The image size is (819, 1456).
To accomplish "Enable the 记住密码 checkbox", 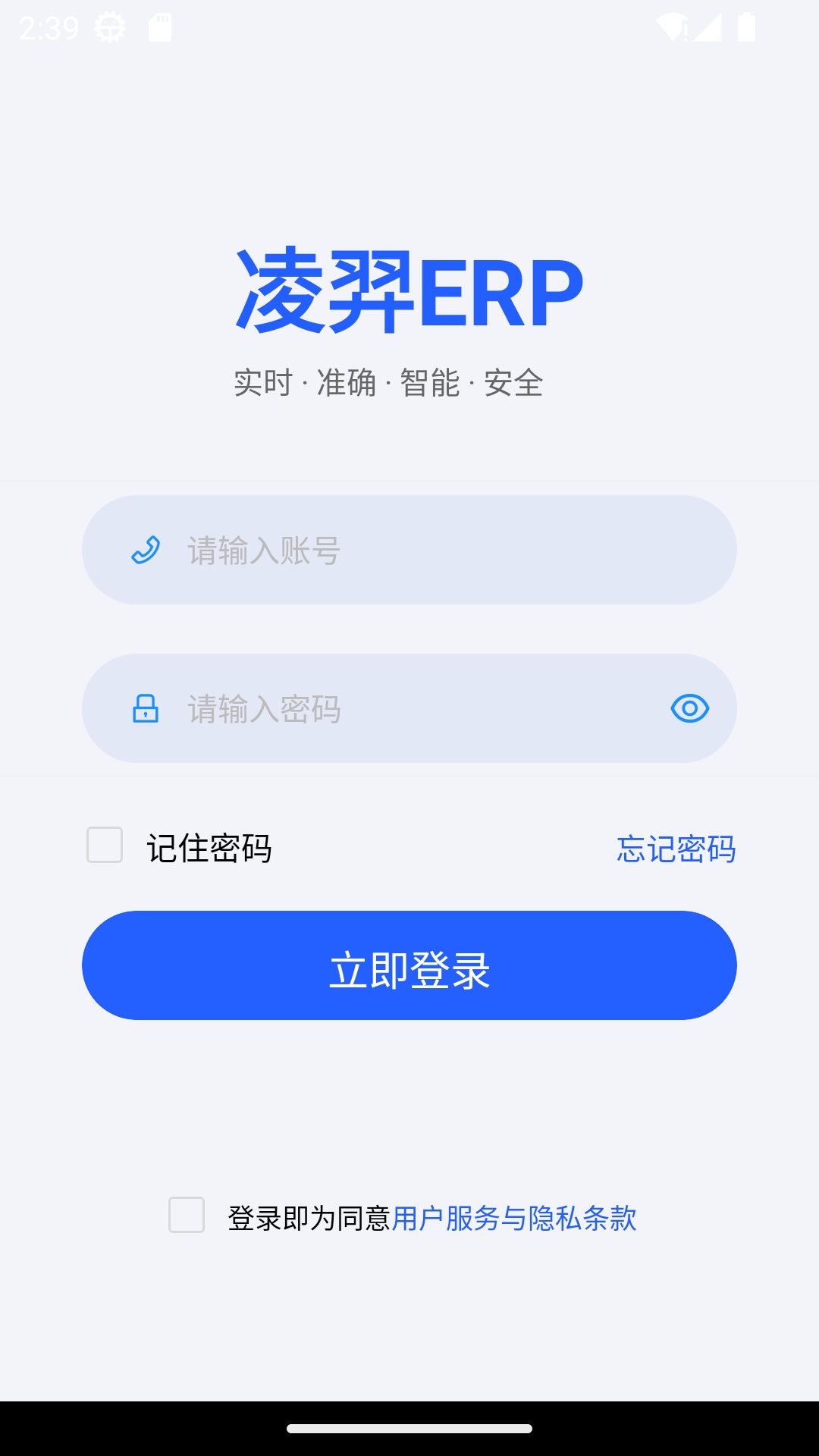I will [x=105, y=847].
